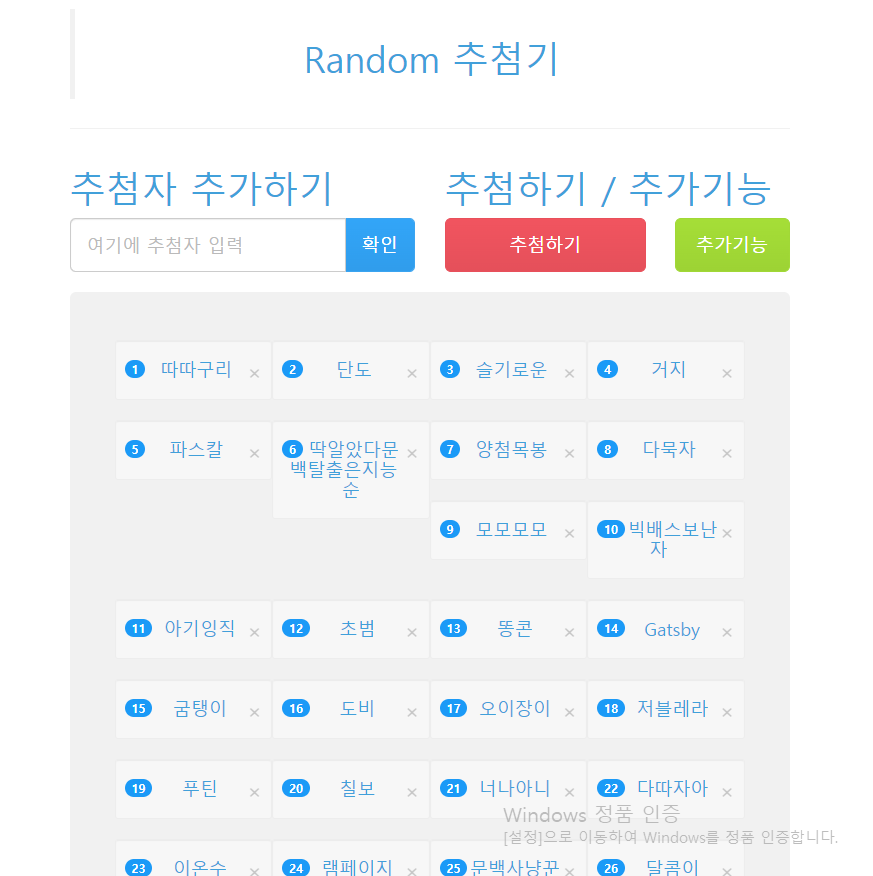Remove entrant 파스칼

[255, 454]
